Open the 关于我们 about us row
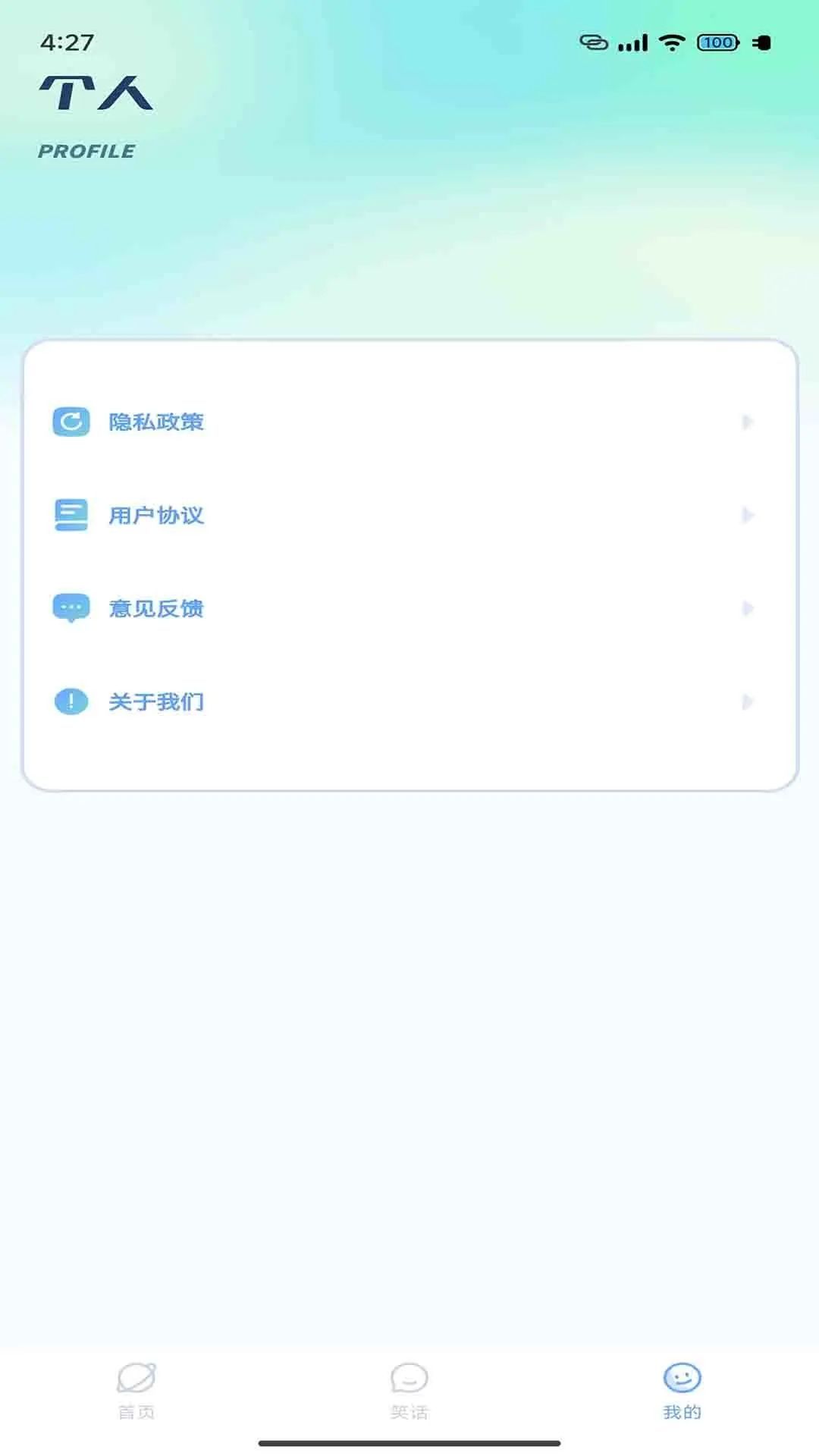This screenshot has width=819, height=1456. 409,701
